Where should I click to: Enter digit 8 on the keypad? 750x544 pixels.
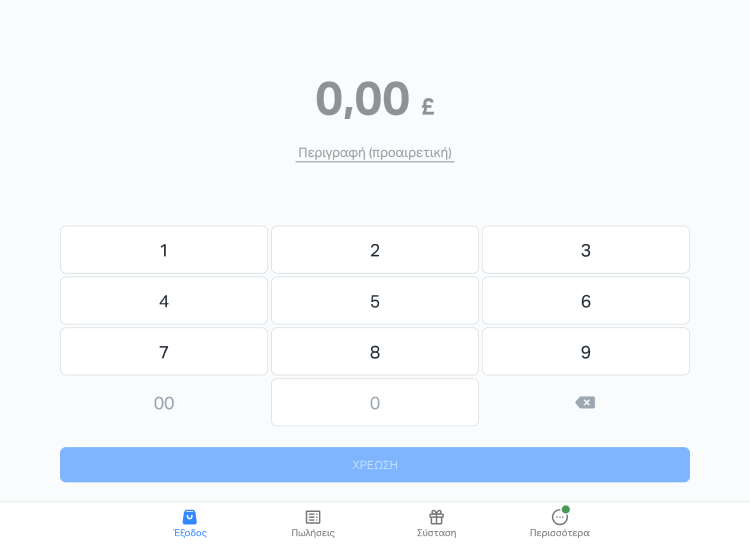pyautogui.click(x=375, y=352)
